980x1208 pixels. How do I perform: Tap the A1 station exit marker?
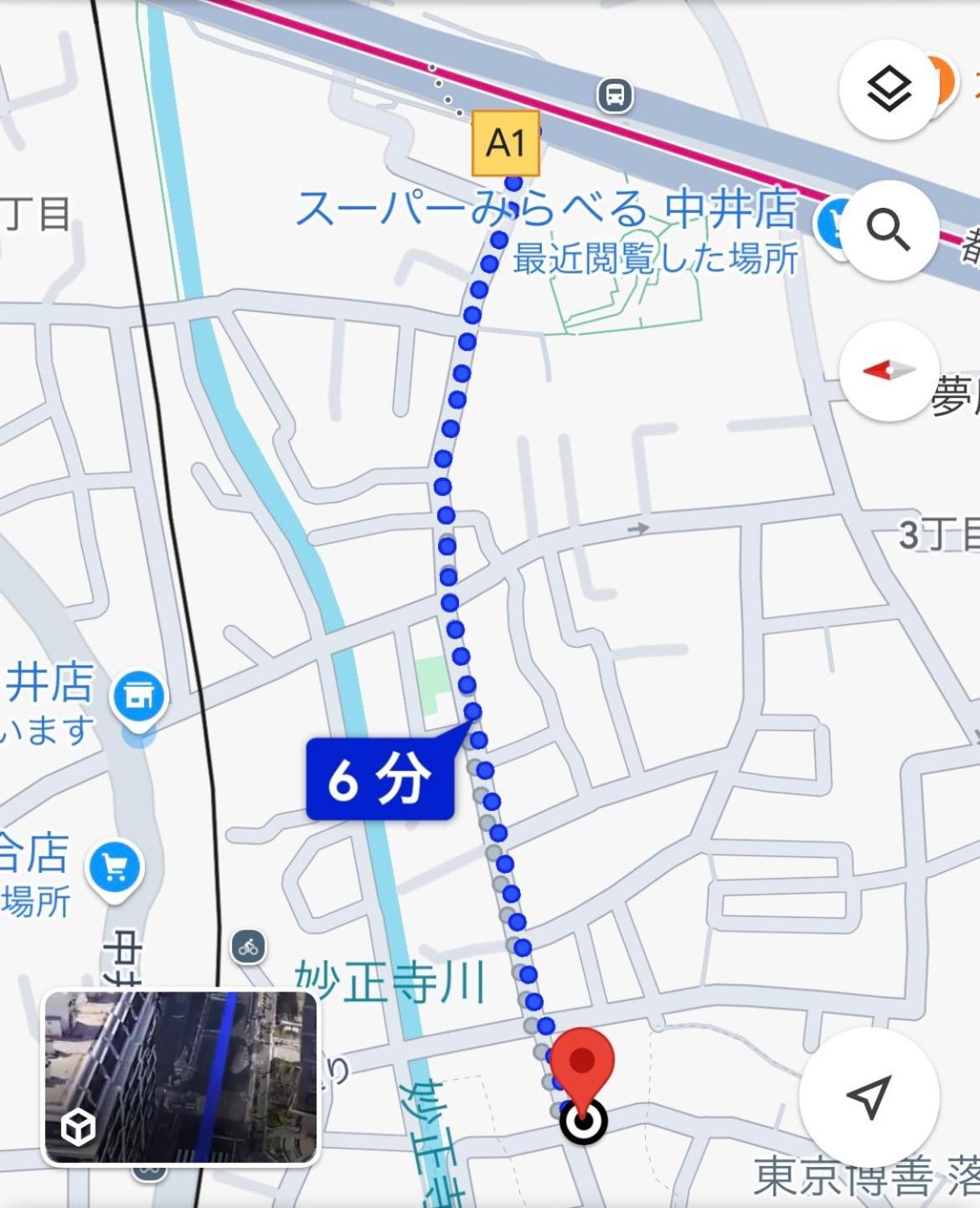point(506,143)
